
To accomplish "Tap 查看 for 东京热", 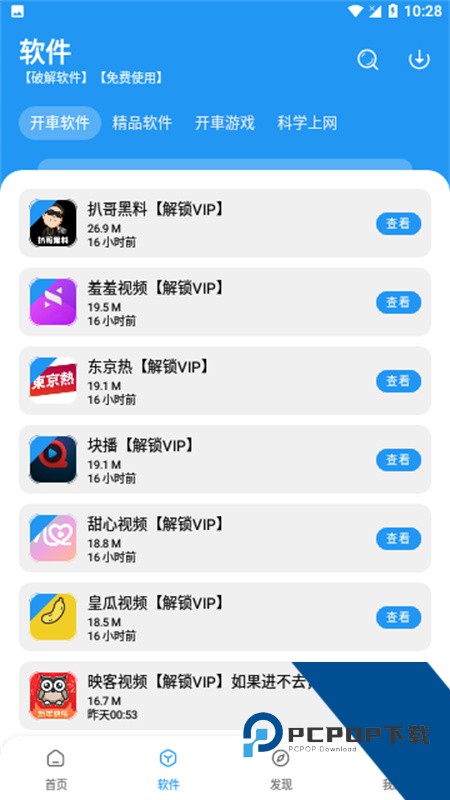I will 398,381.
